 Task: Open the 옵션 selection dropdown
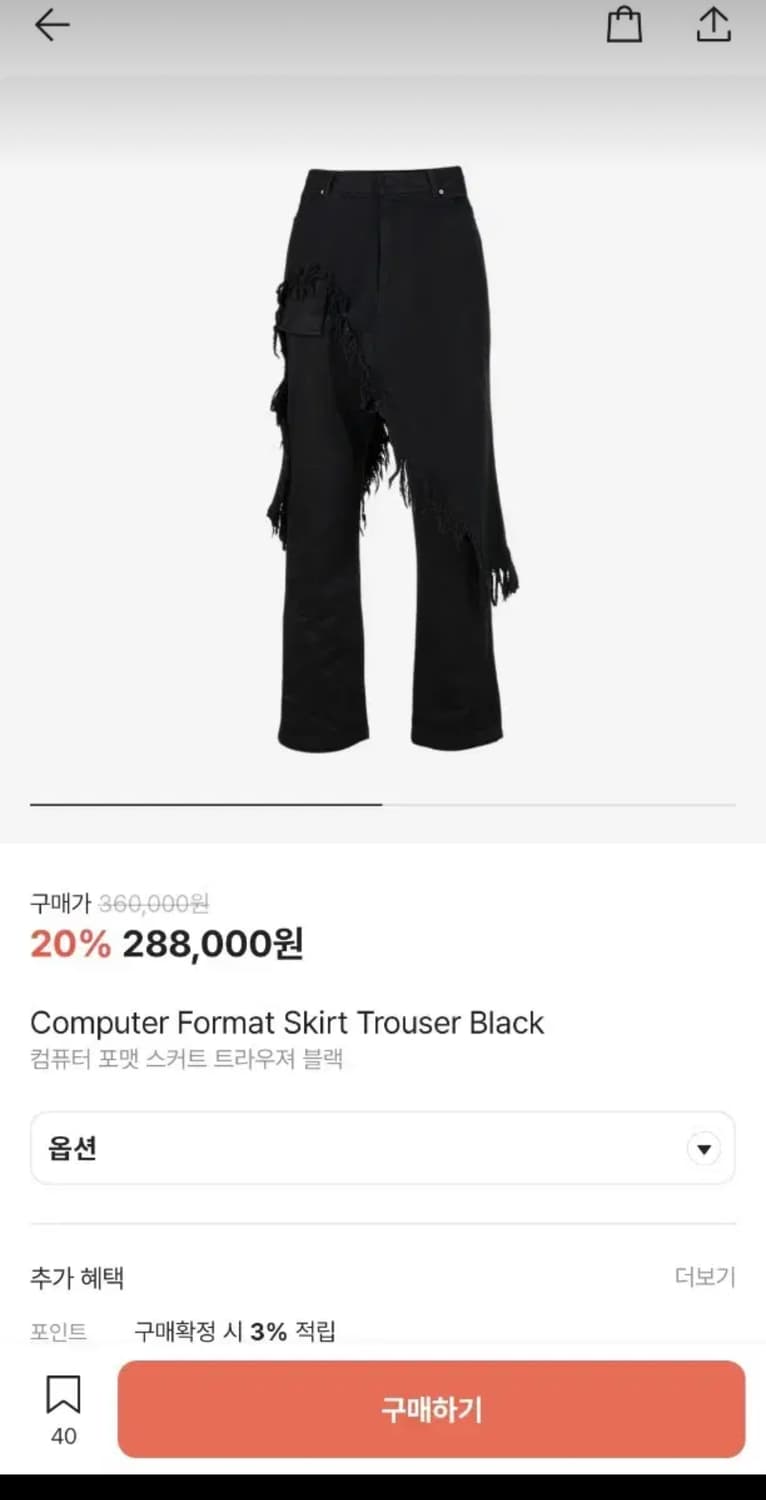coord(383,1148)
